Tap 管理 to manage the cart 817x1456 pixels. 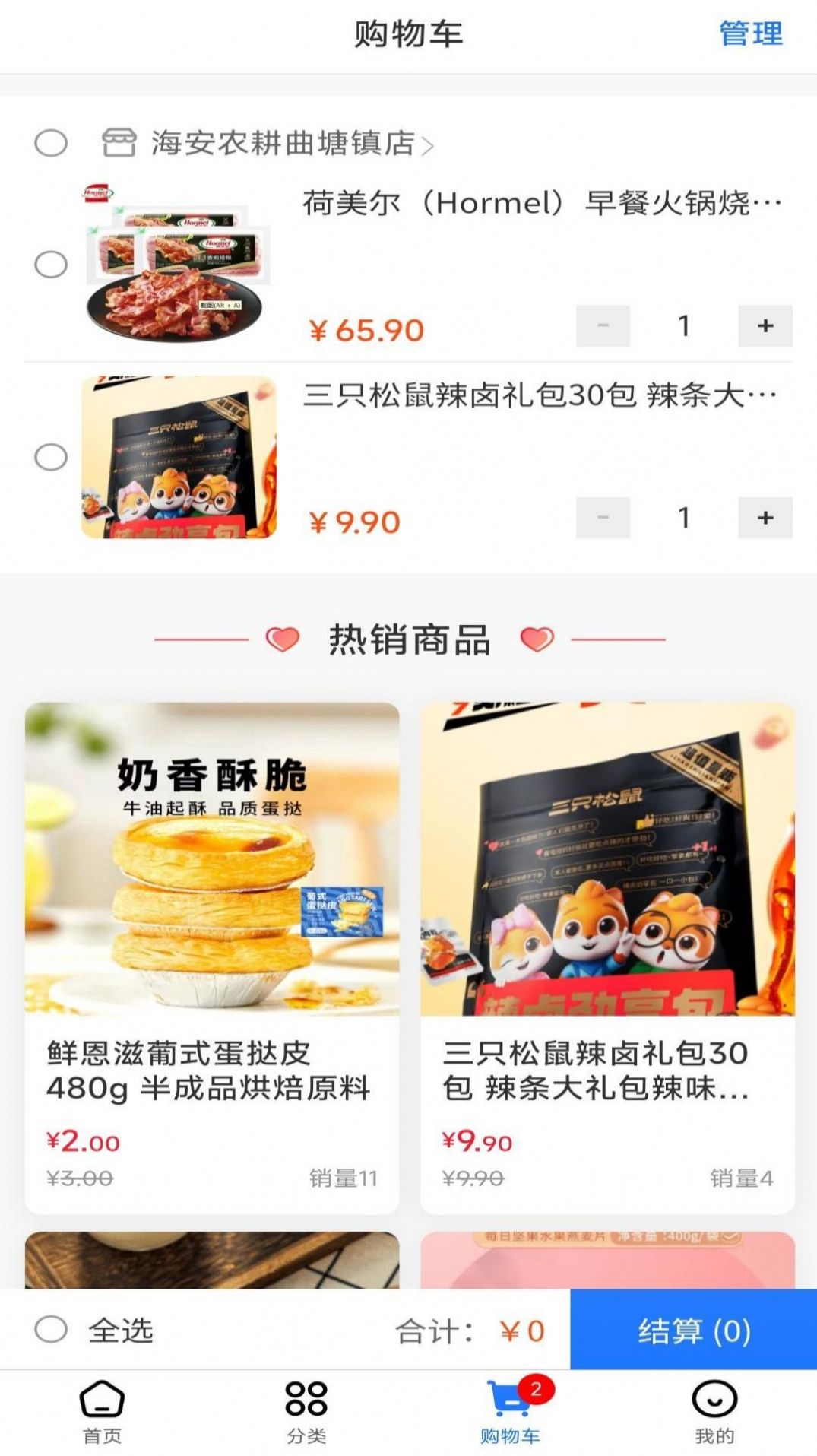(750, 34)
